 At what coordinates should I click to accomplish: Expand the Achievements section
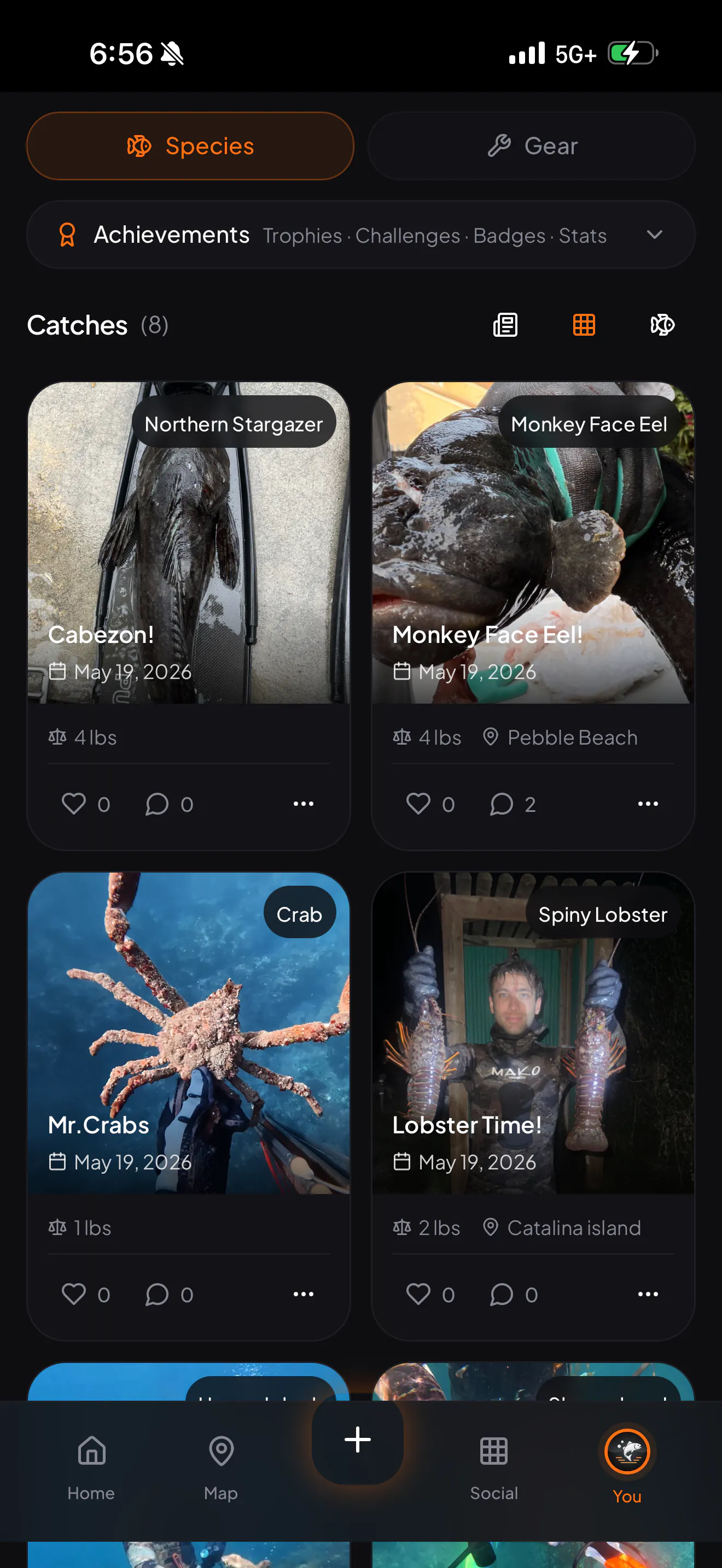pos(361,235)
